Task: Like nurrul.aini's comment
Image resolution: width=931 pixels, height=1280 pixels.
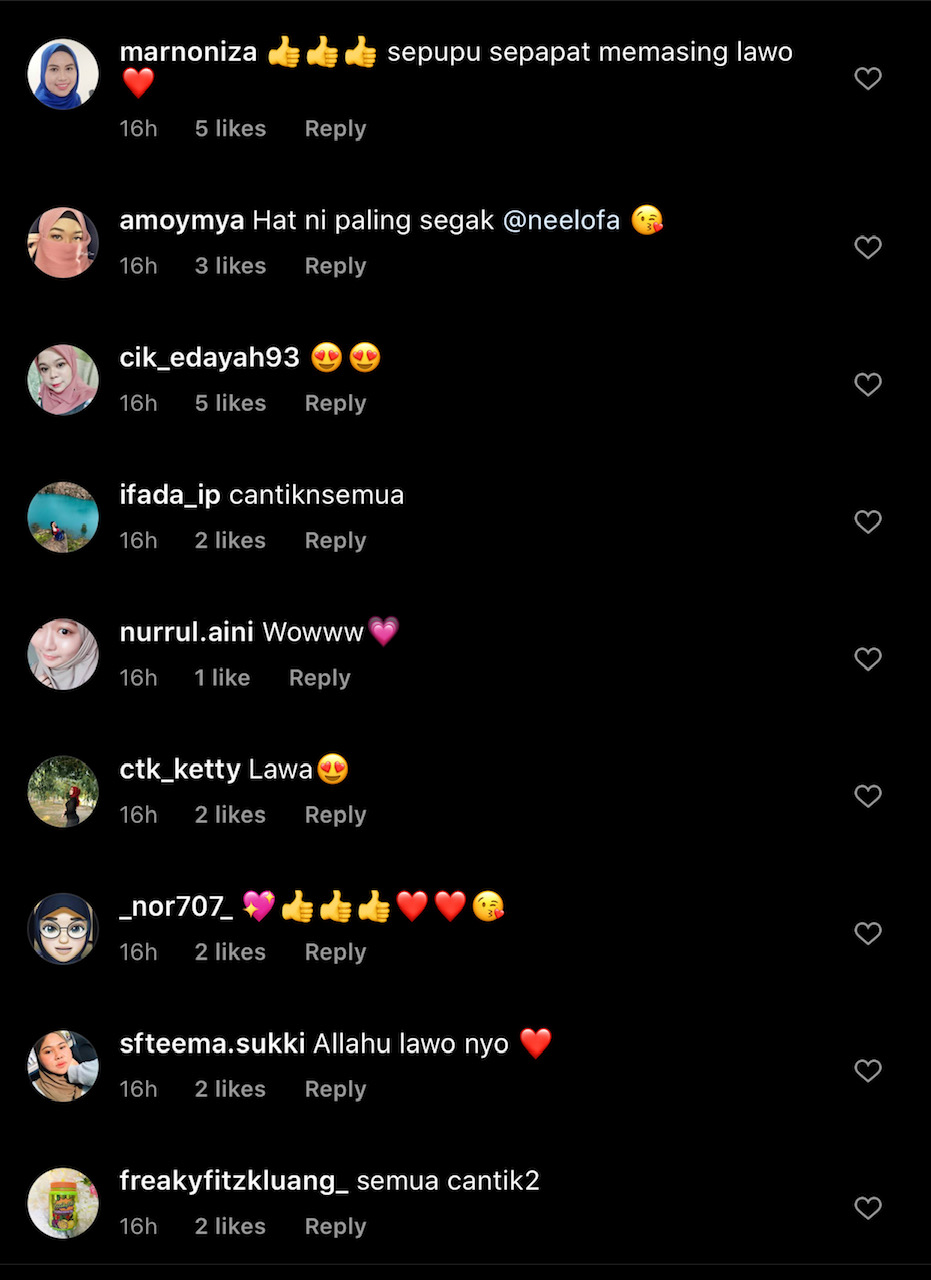Action: 868,659
